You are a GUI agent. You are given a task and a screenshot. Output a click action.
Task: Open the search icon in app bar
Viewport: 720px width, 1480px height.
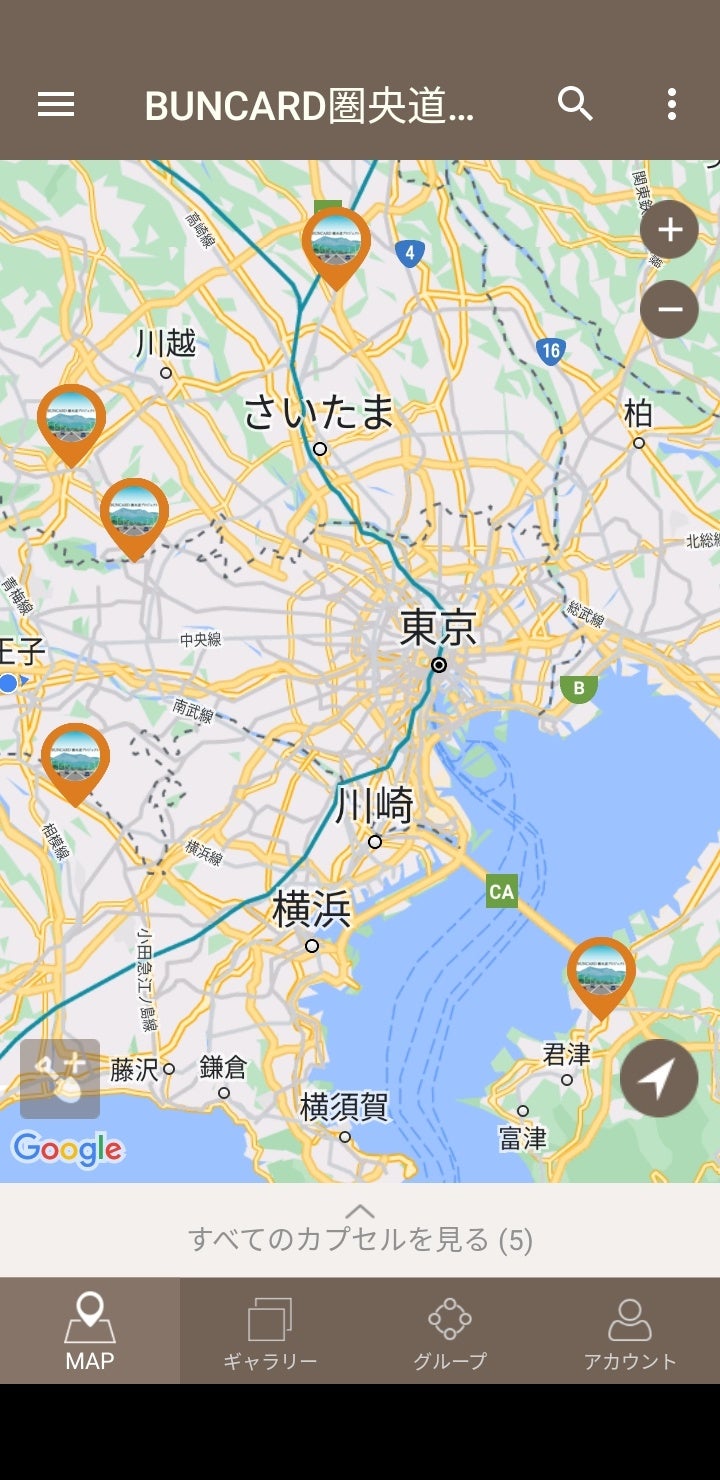coord(575,104)
